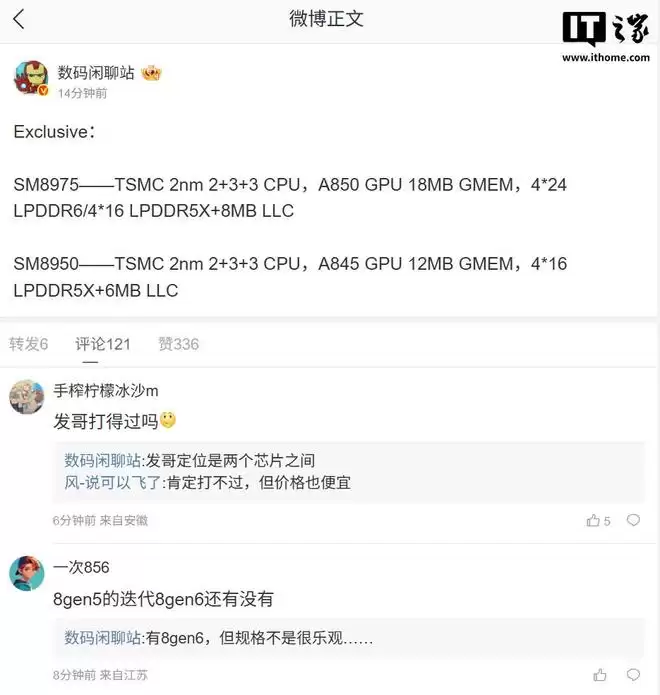Reply to 一次856's comment via bubble icon
The image size is (660, 695).
(x=633, y=675)
